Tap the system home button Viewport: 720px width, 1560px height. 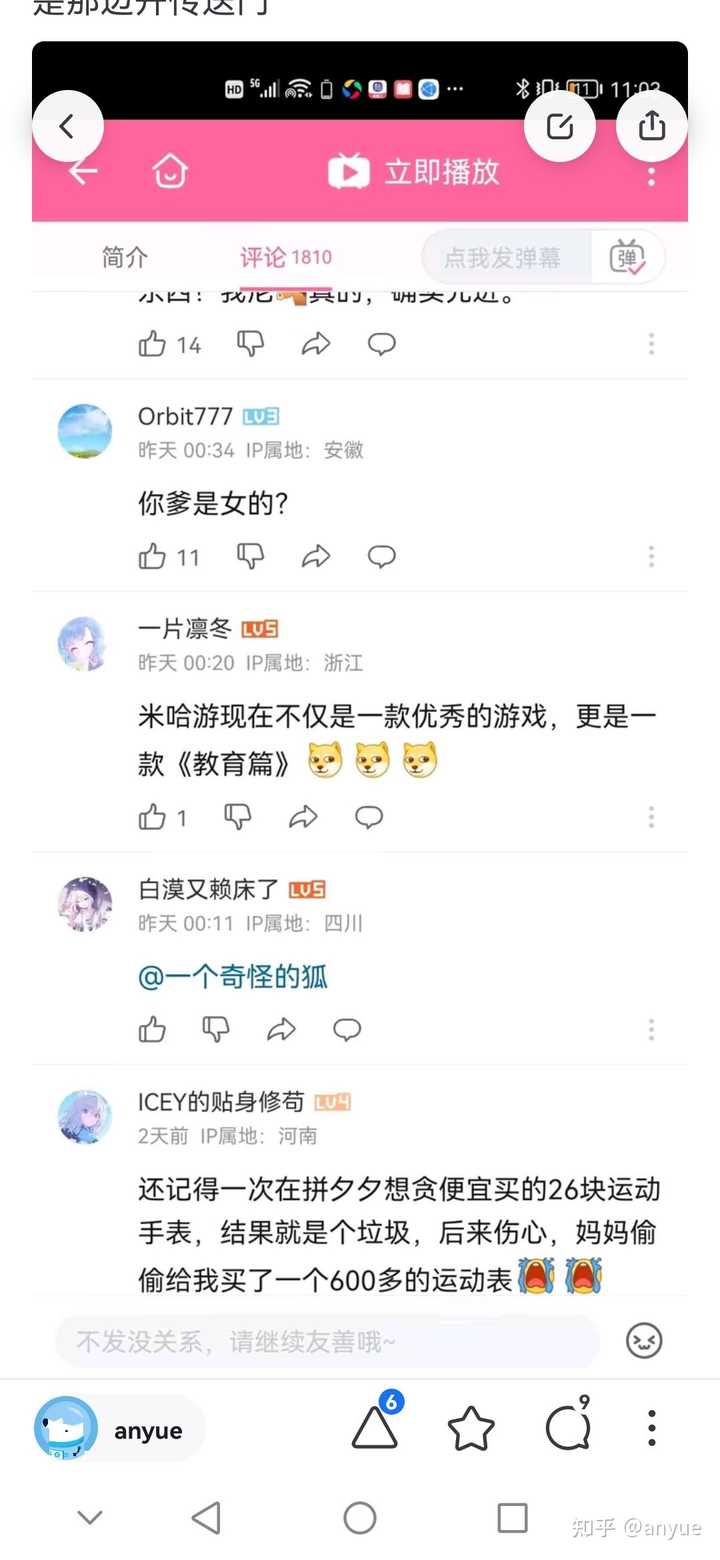(360, 1518)
